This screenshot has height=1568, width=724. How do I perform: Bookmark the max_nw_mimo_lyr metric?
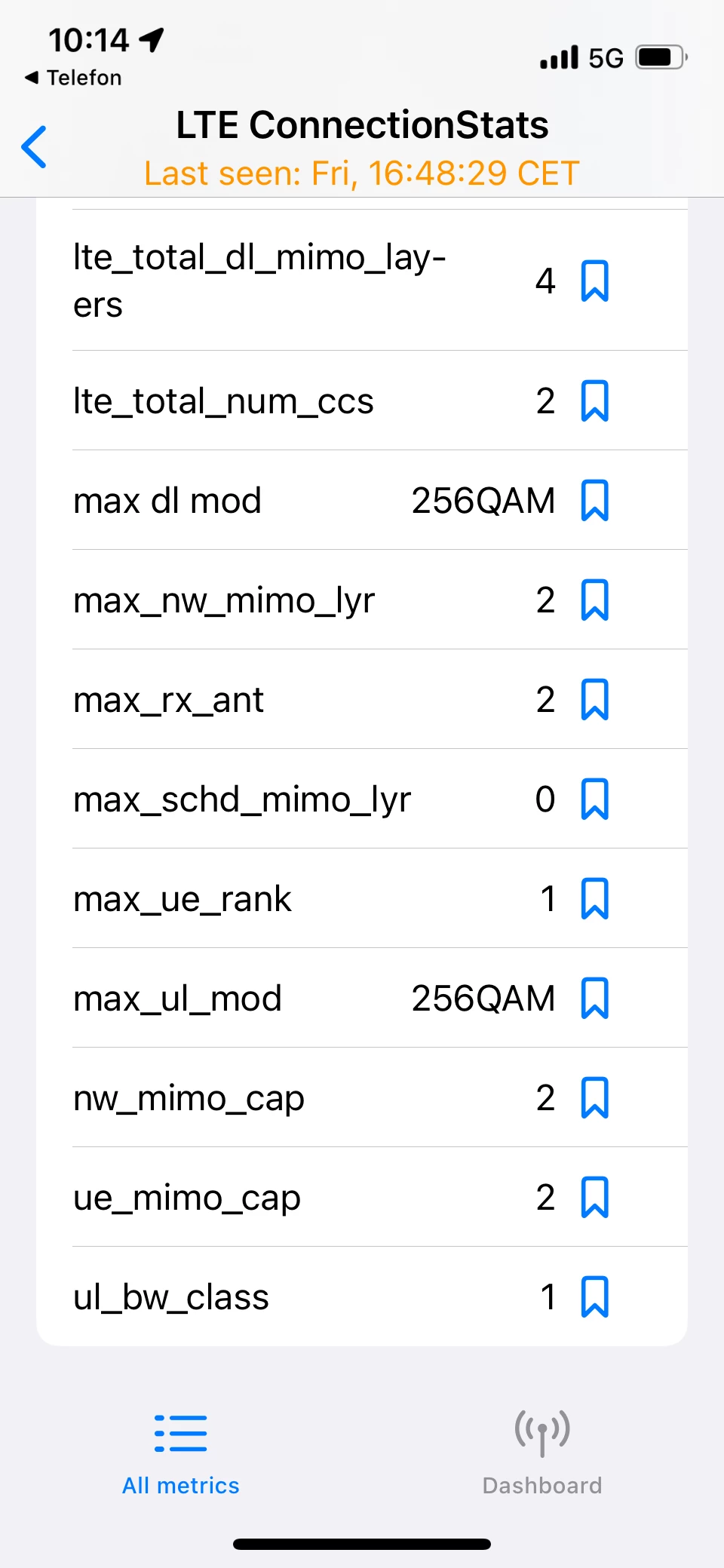pos(594,600)
